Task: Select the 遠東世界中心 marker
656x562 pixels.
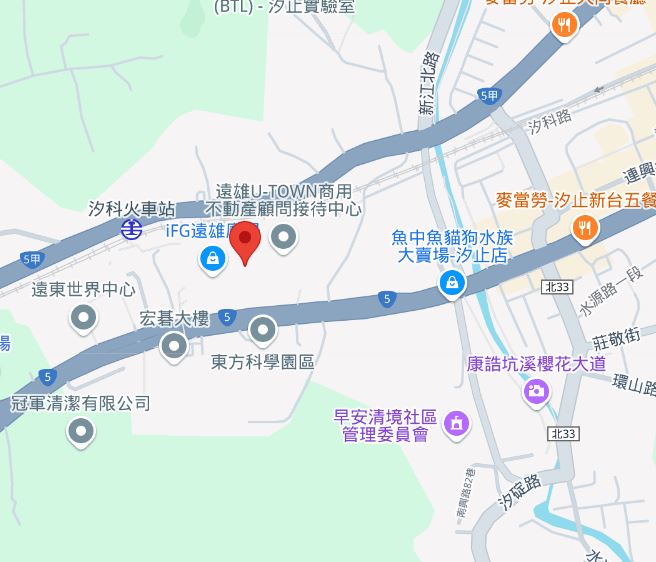Action: 83,318
